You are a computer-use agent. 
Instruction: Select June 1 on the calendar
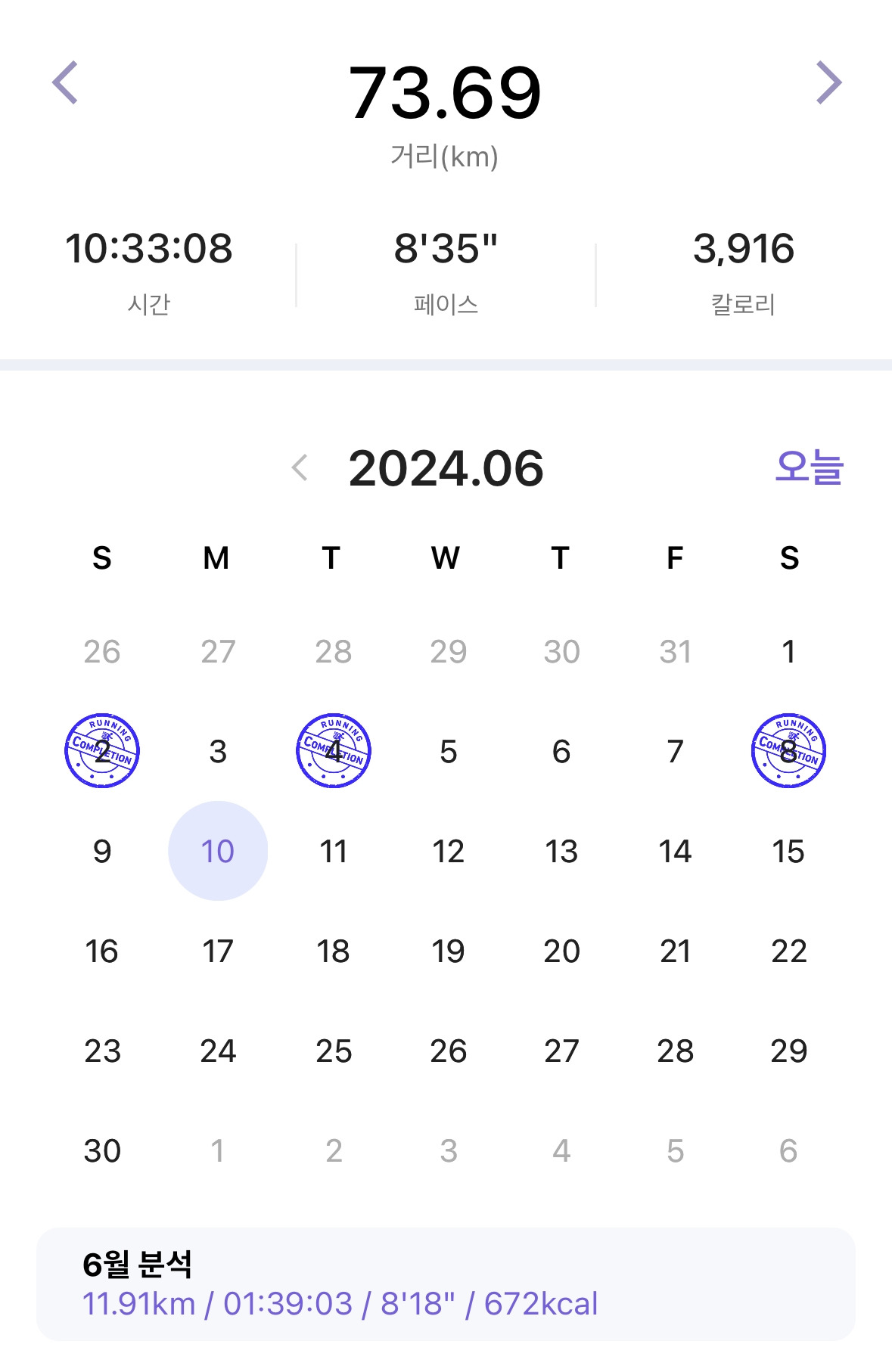pos(788,651)
